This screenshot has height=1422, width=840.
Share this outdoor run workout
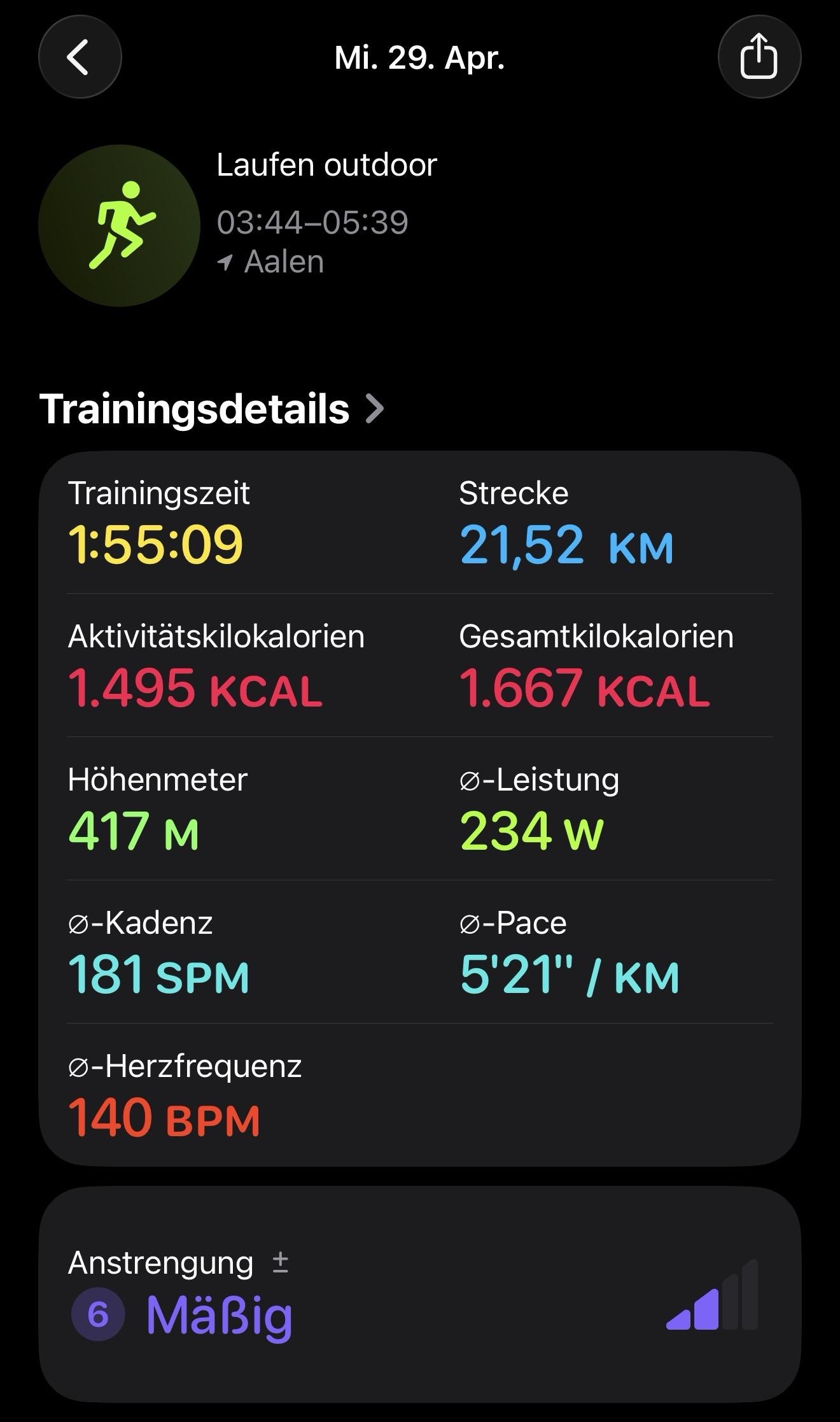tap(759, 57)
